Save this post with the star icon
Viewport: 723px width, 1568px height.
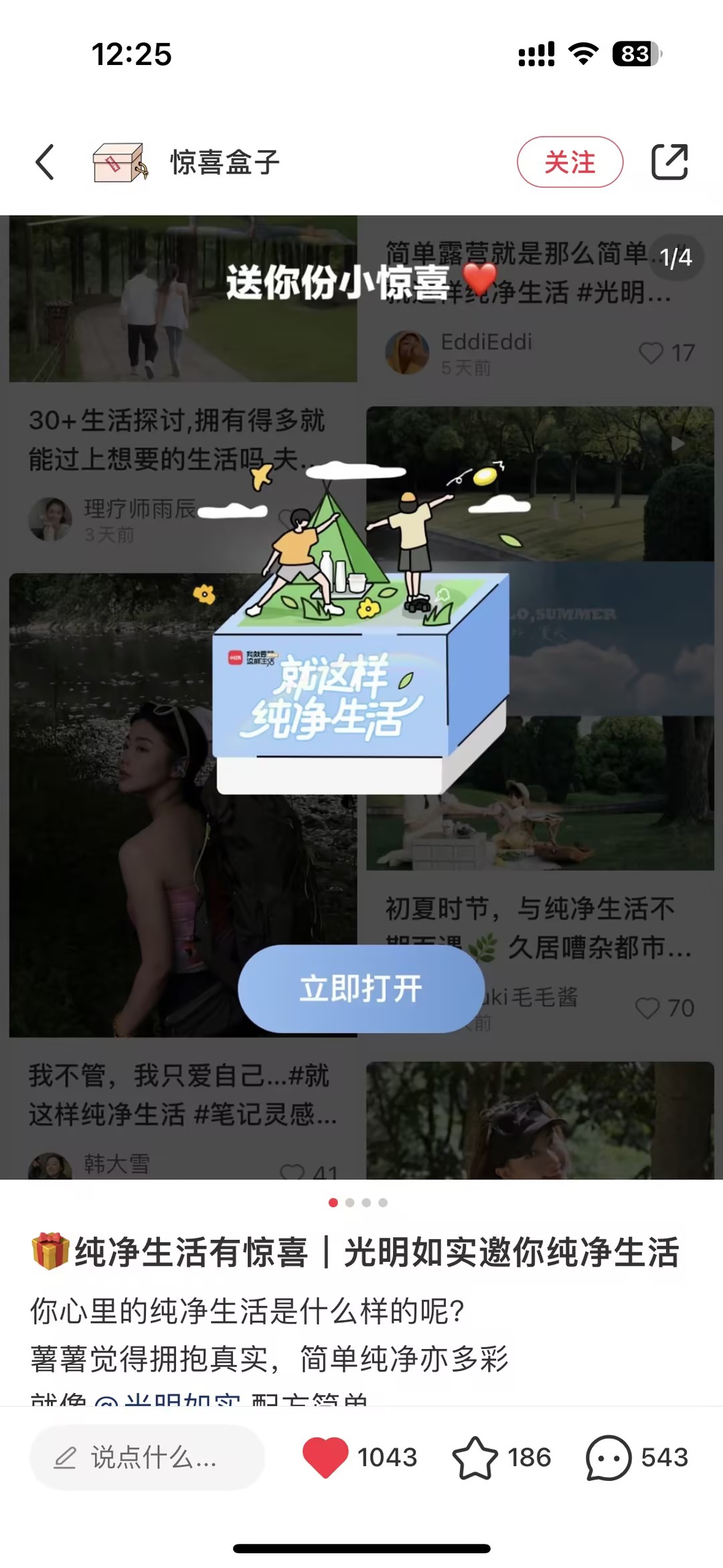[x=475, y=1457]
